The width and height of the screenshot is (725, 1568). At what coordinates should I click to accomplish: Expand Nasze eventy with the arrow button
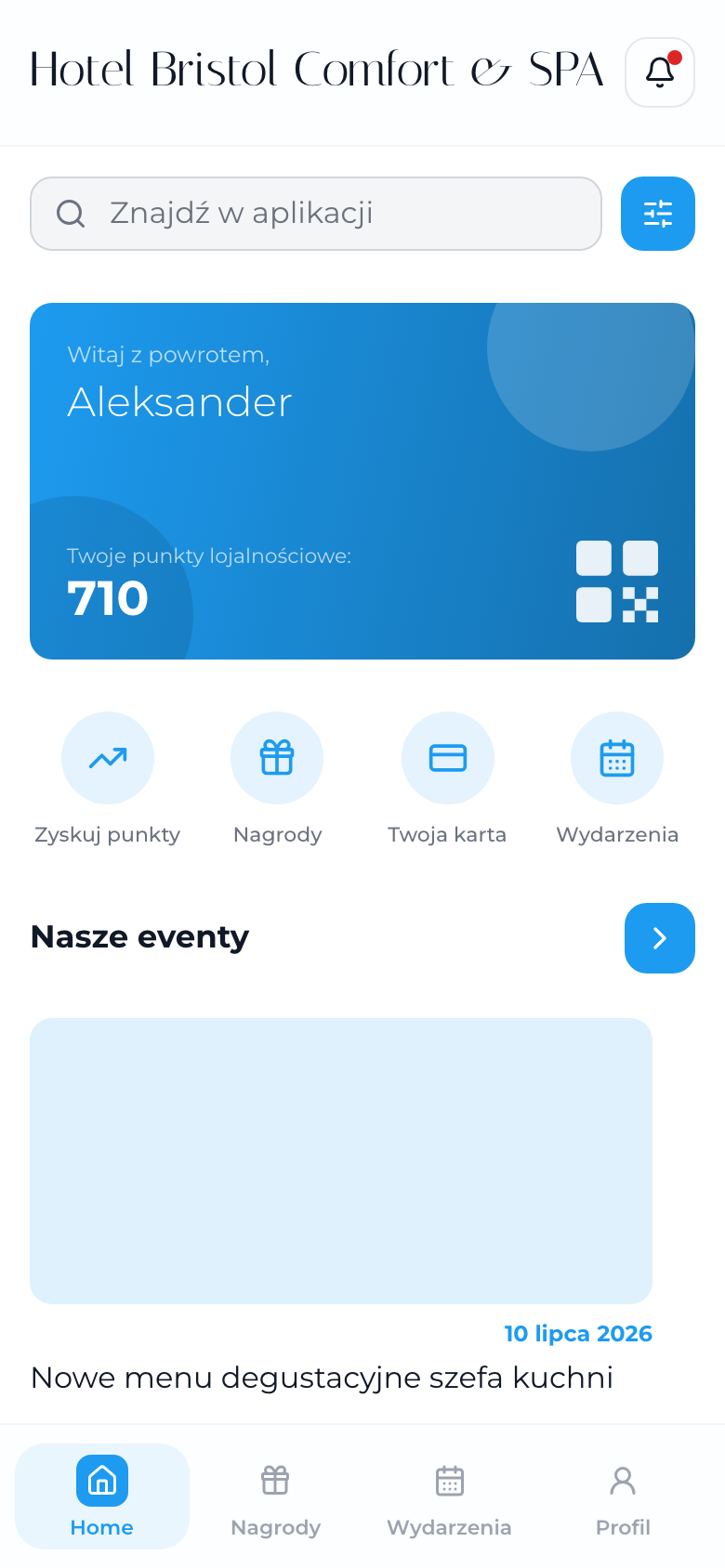[x=660, y=938]
